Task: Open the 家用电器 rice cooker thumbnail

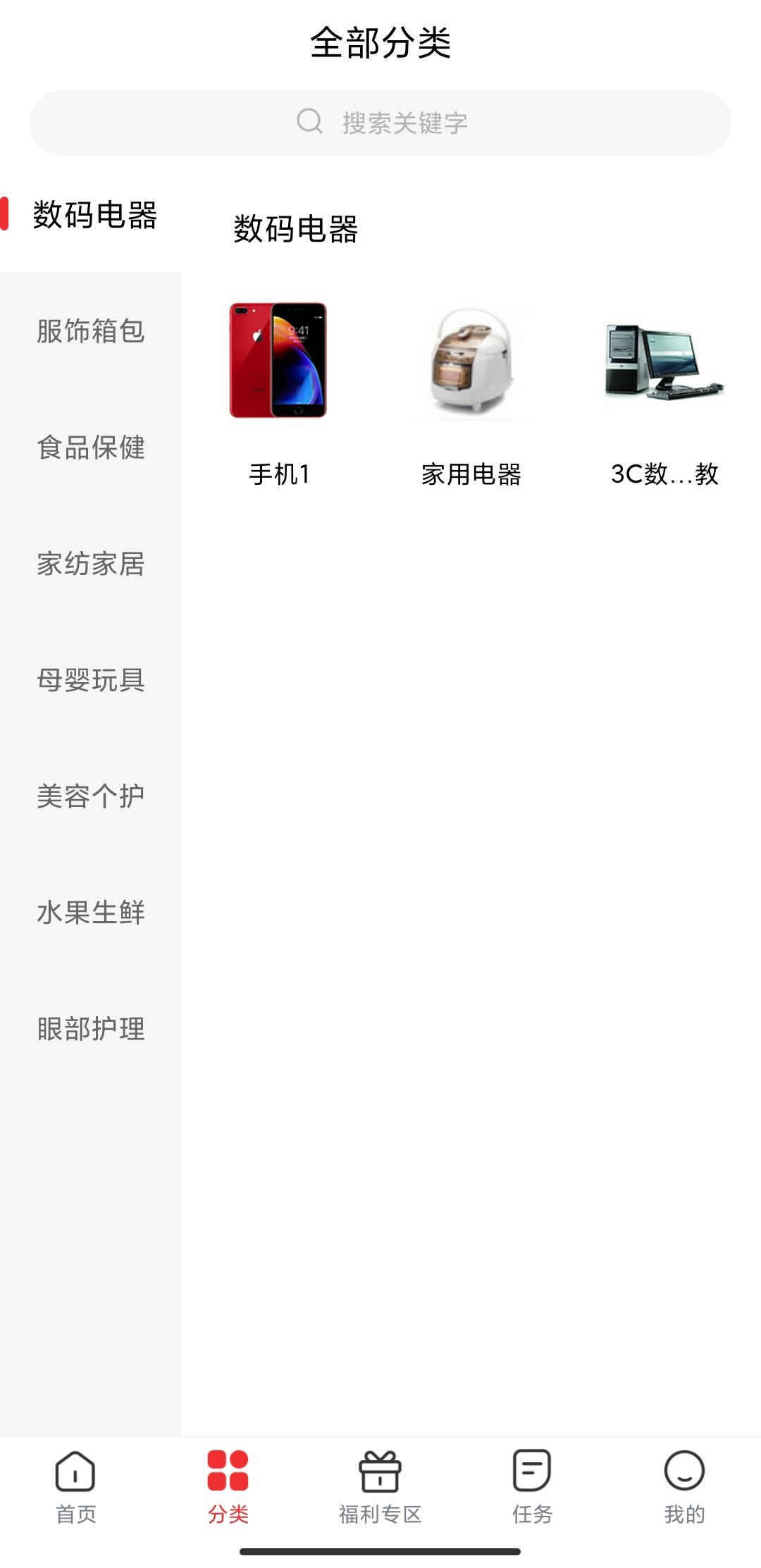Action: [x=474, y=362]
